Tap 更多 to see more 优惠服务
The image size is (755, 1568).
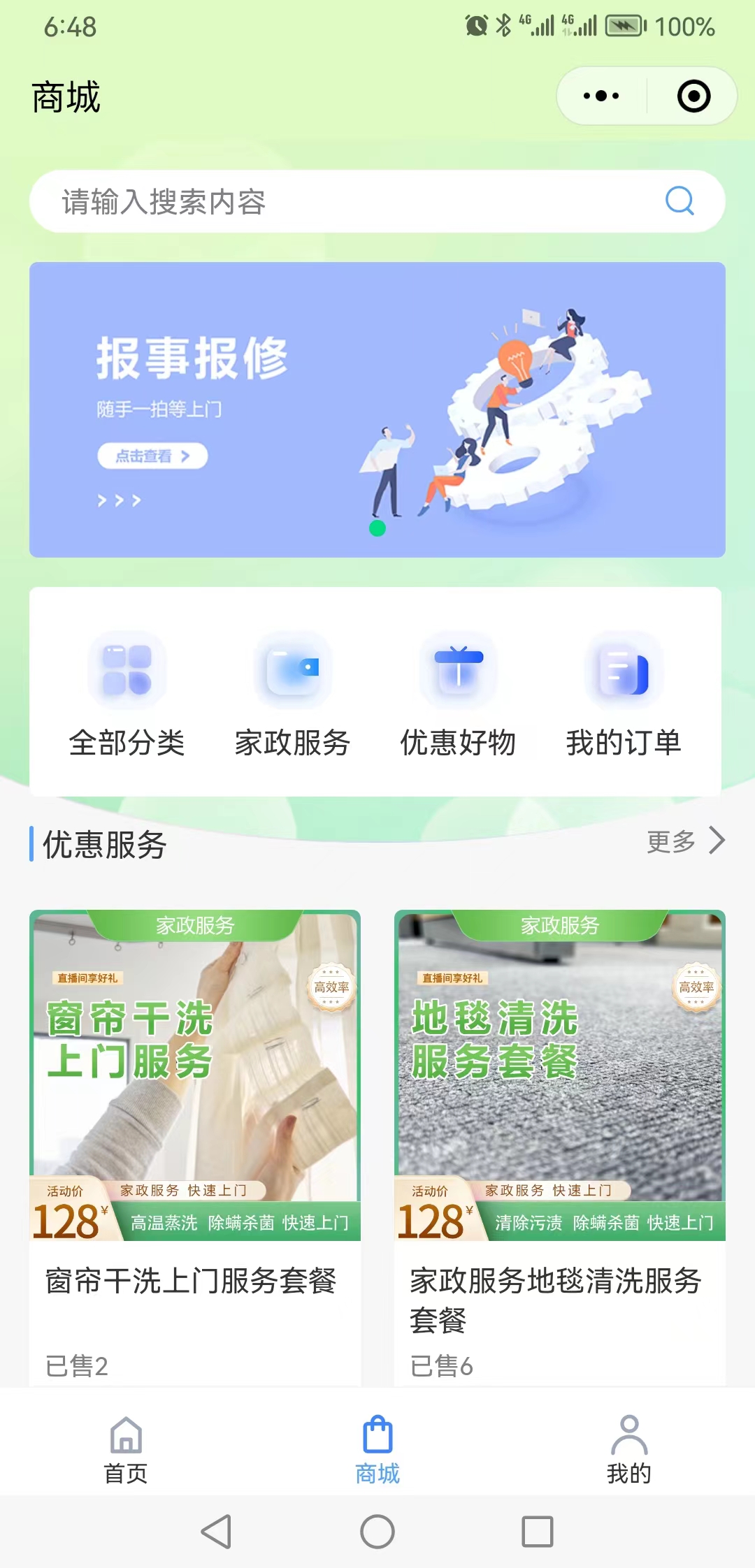684,841
